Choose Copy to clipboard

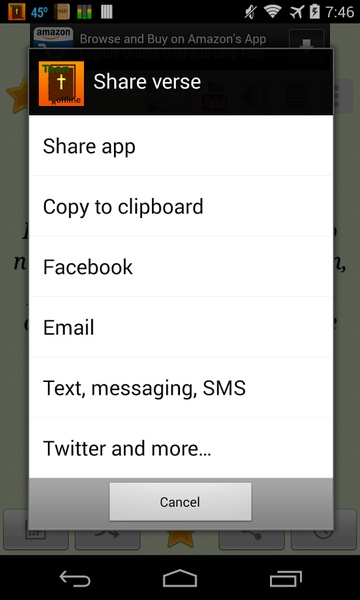[181, 206]
